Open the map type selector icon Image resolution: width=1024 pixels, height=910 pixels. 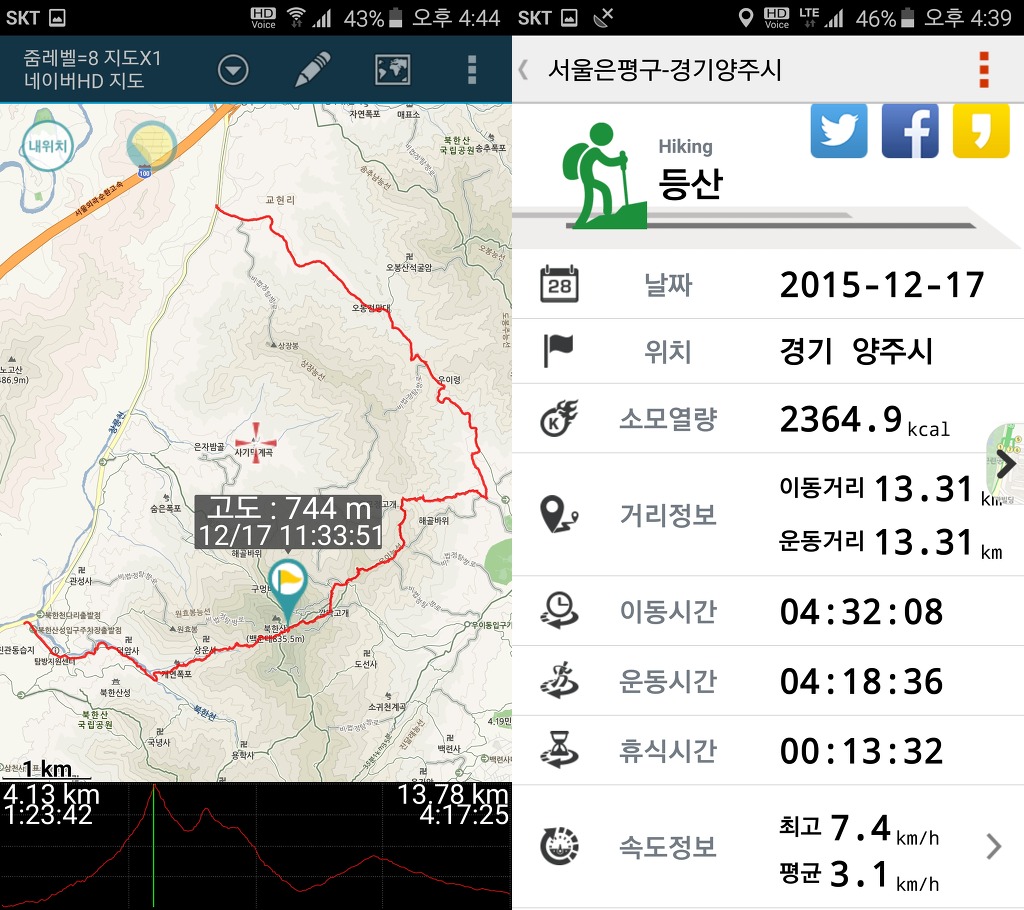point(393,69)
